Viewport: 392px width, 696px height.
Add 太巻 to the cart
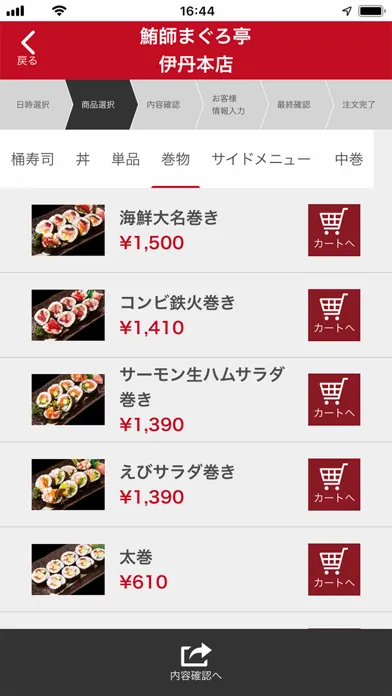(x=334, y=569)
